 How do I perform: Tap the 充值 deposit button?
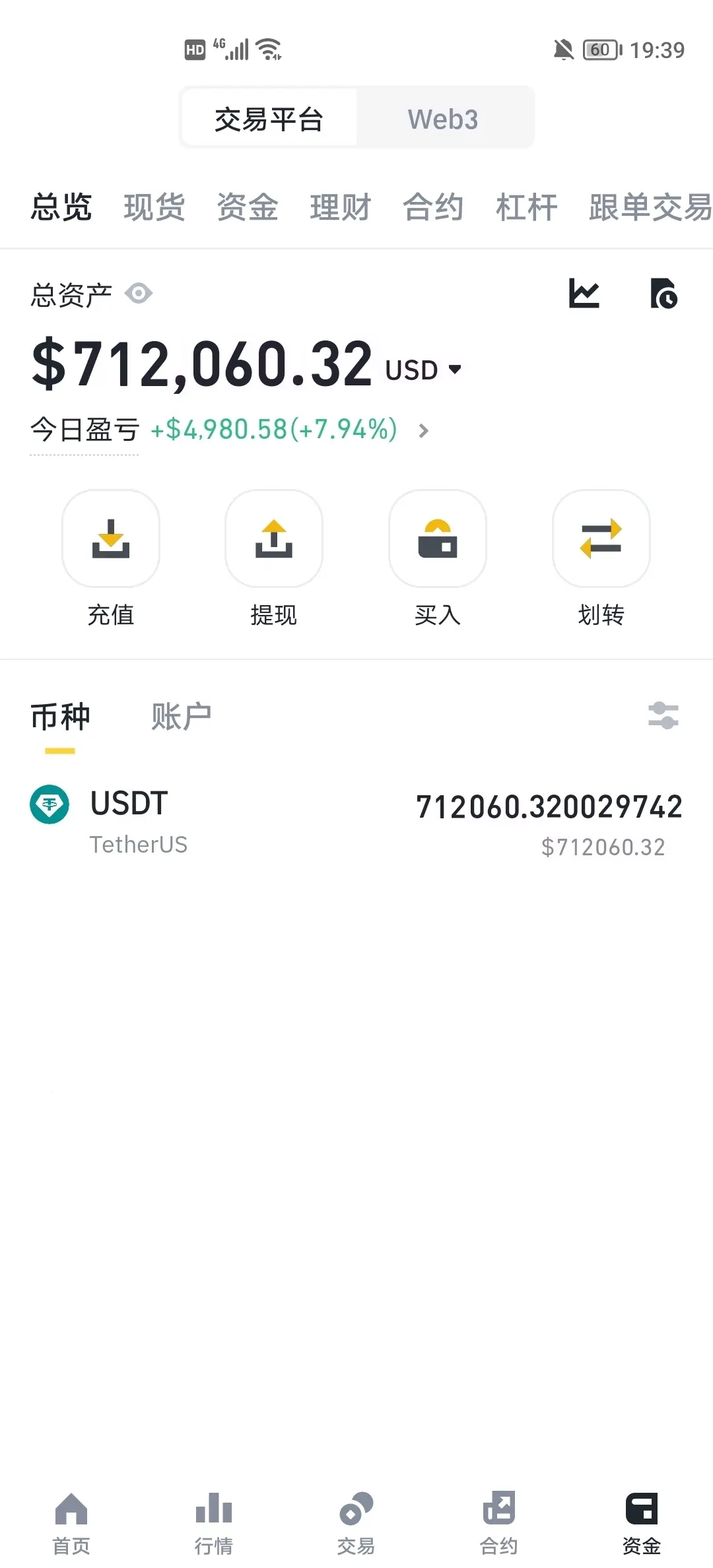coord(111,539)
